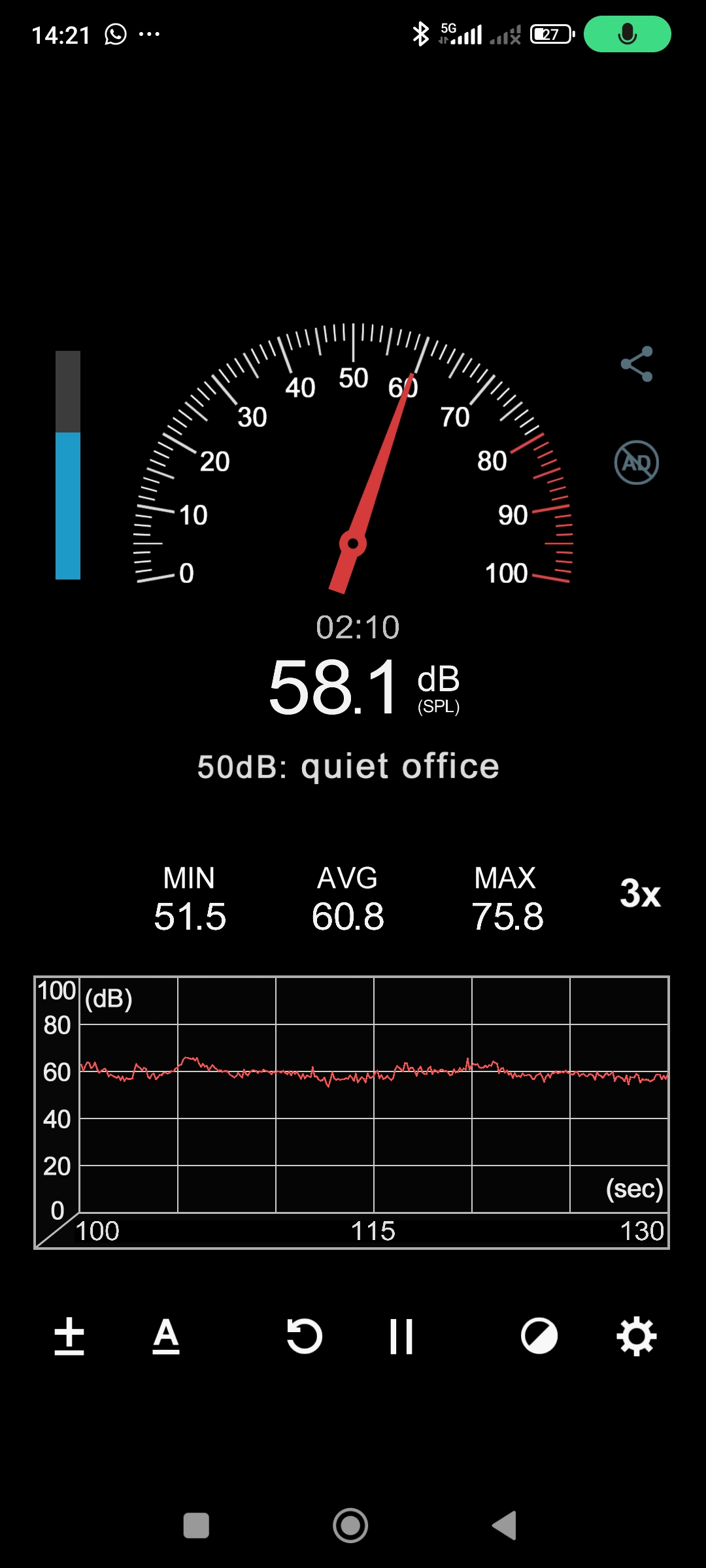Reset the sound measurement
The image size is (706, 1568).
point(305,1336)
